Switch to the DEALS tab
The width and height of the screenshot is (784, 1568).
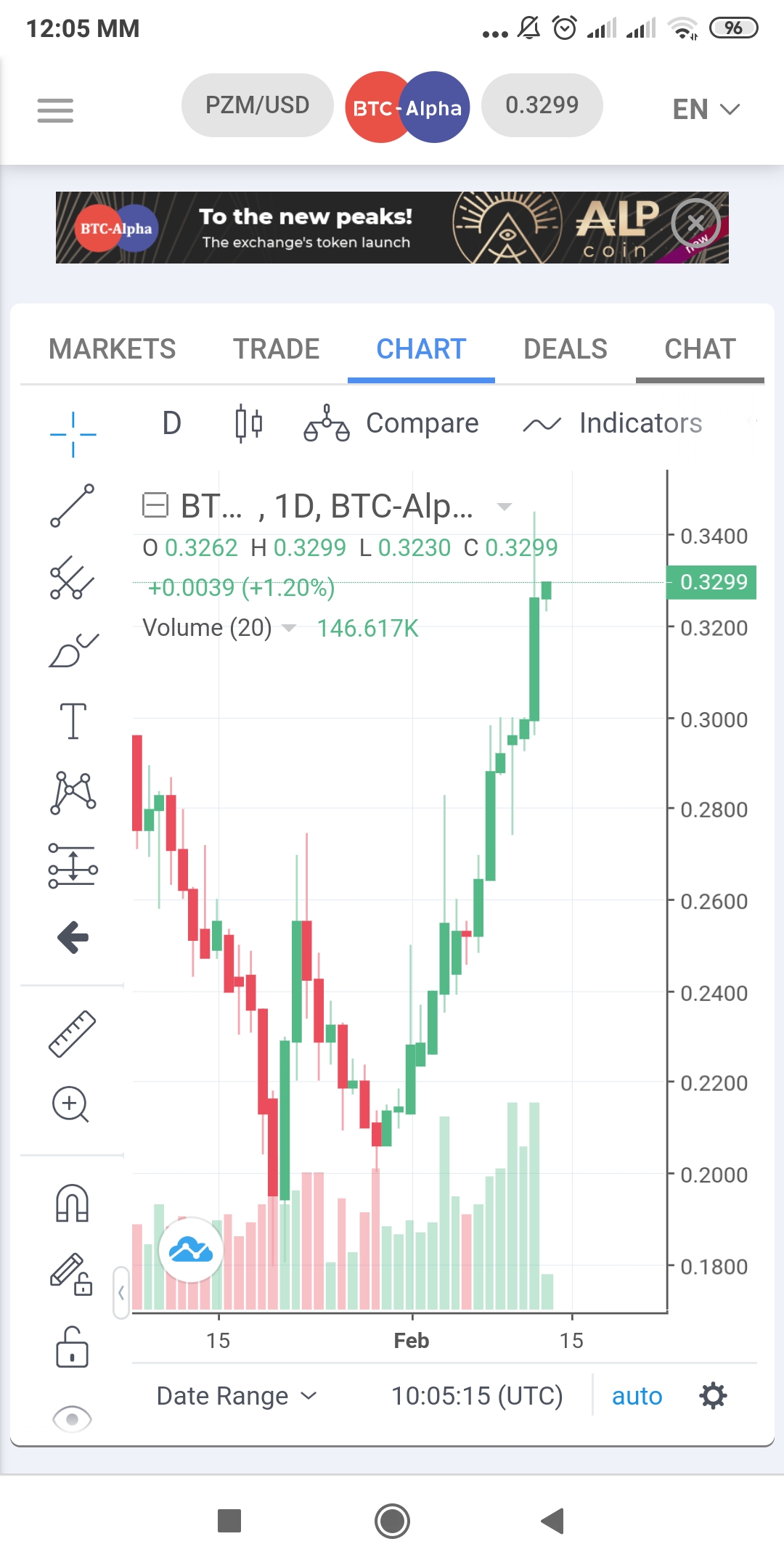tap(565, 349)
